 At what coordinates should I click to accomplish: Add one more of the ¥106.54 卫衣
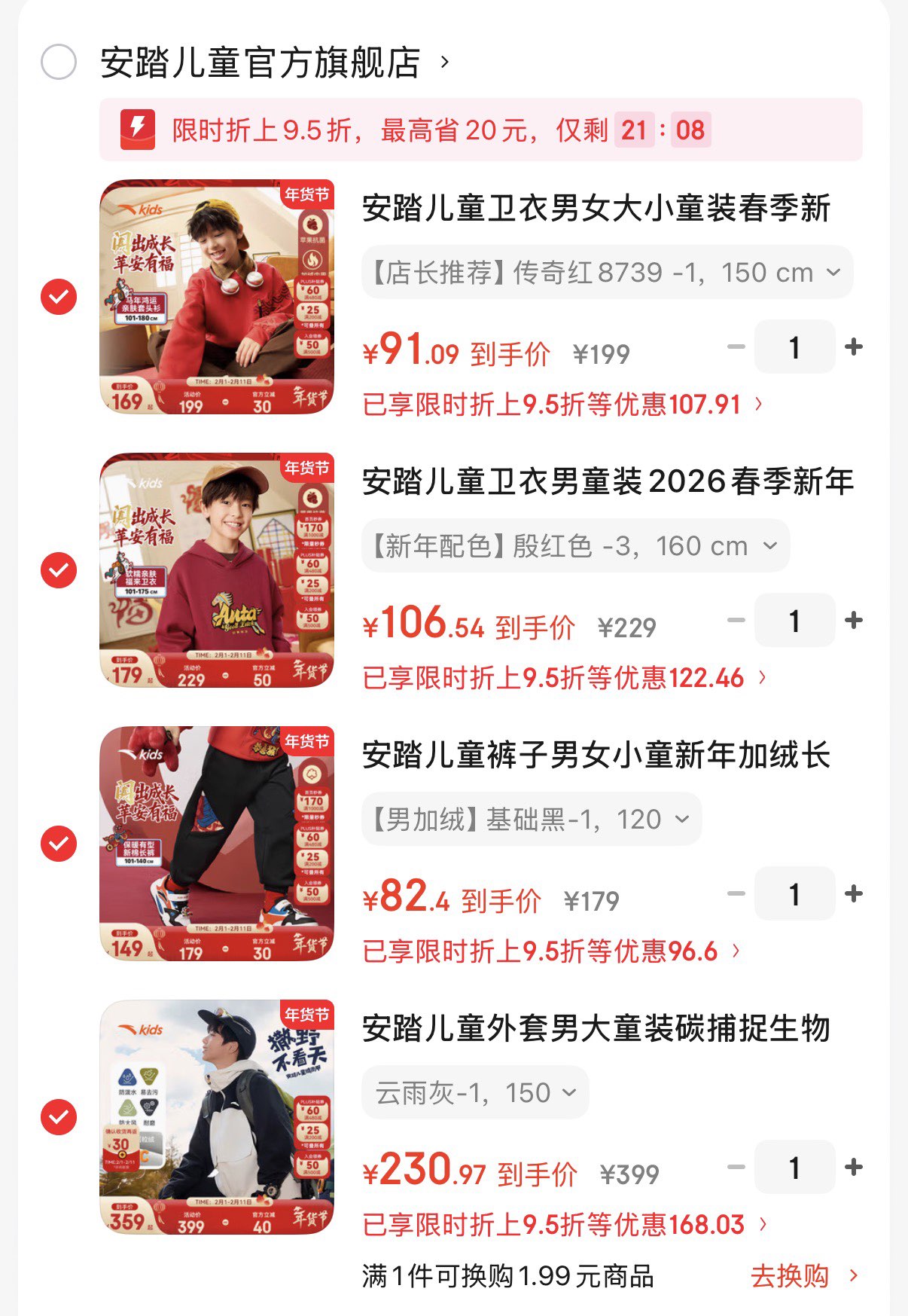(x=854, y=621)
